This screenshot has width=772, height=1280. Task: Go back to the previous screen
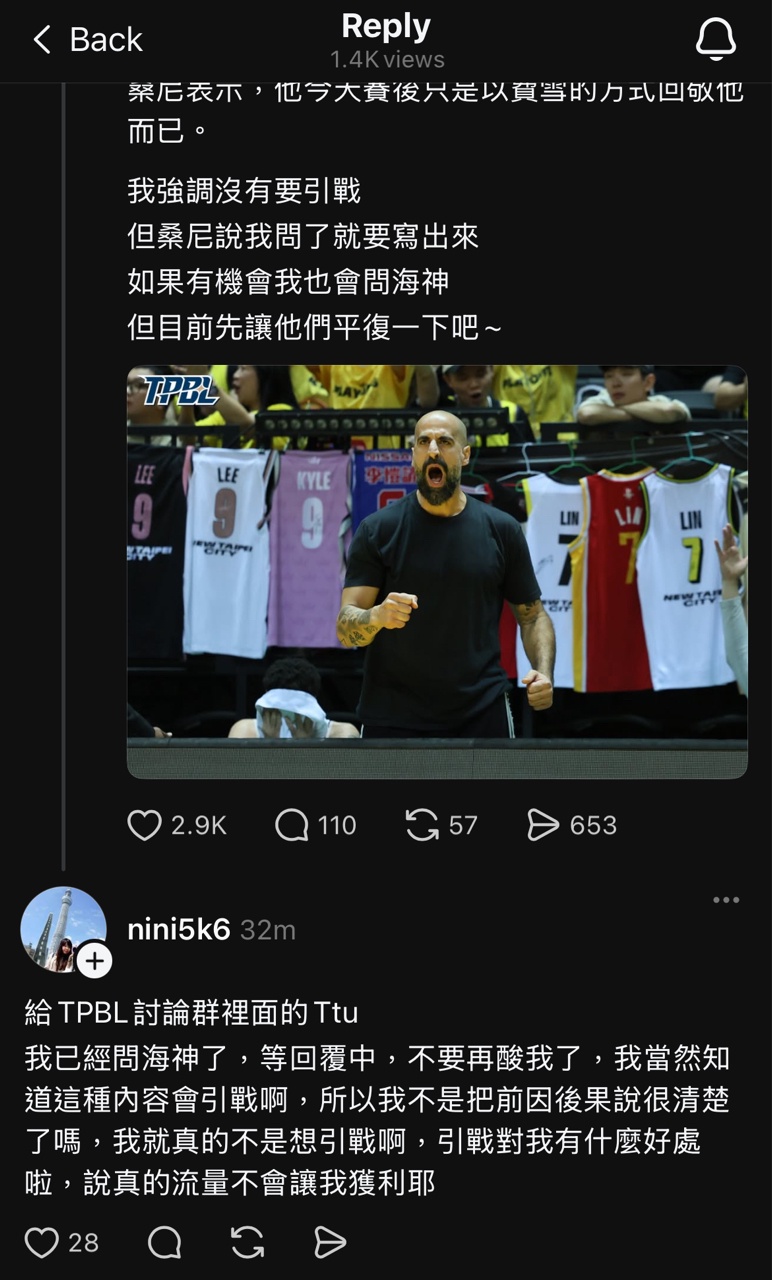[x=87, y=40]
